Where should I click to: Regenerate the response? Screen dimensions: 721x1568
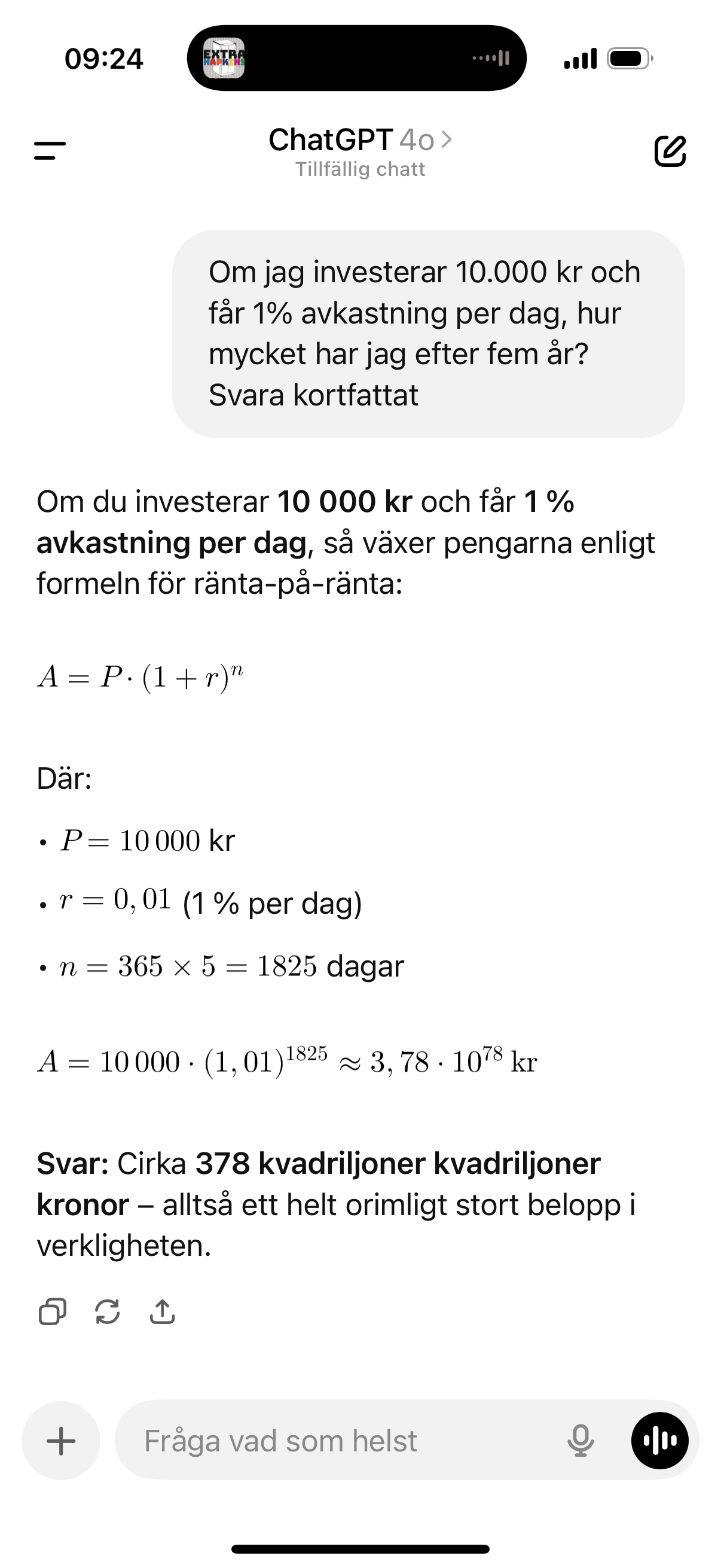coord(108,1311)
